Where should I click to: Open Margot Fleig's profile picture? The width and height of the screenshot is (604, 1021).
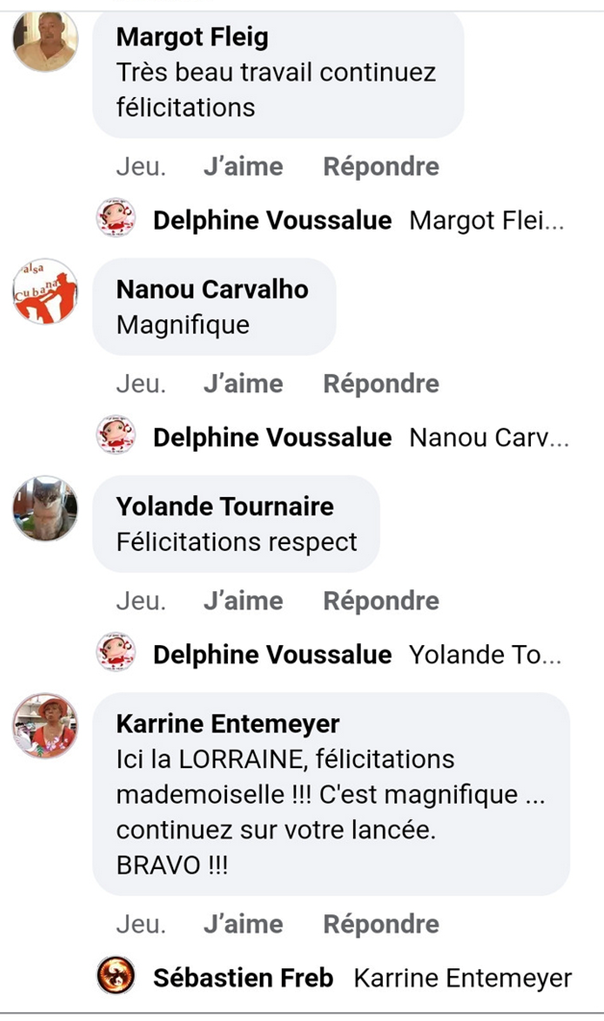click(x=45, y=41)
